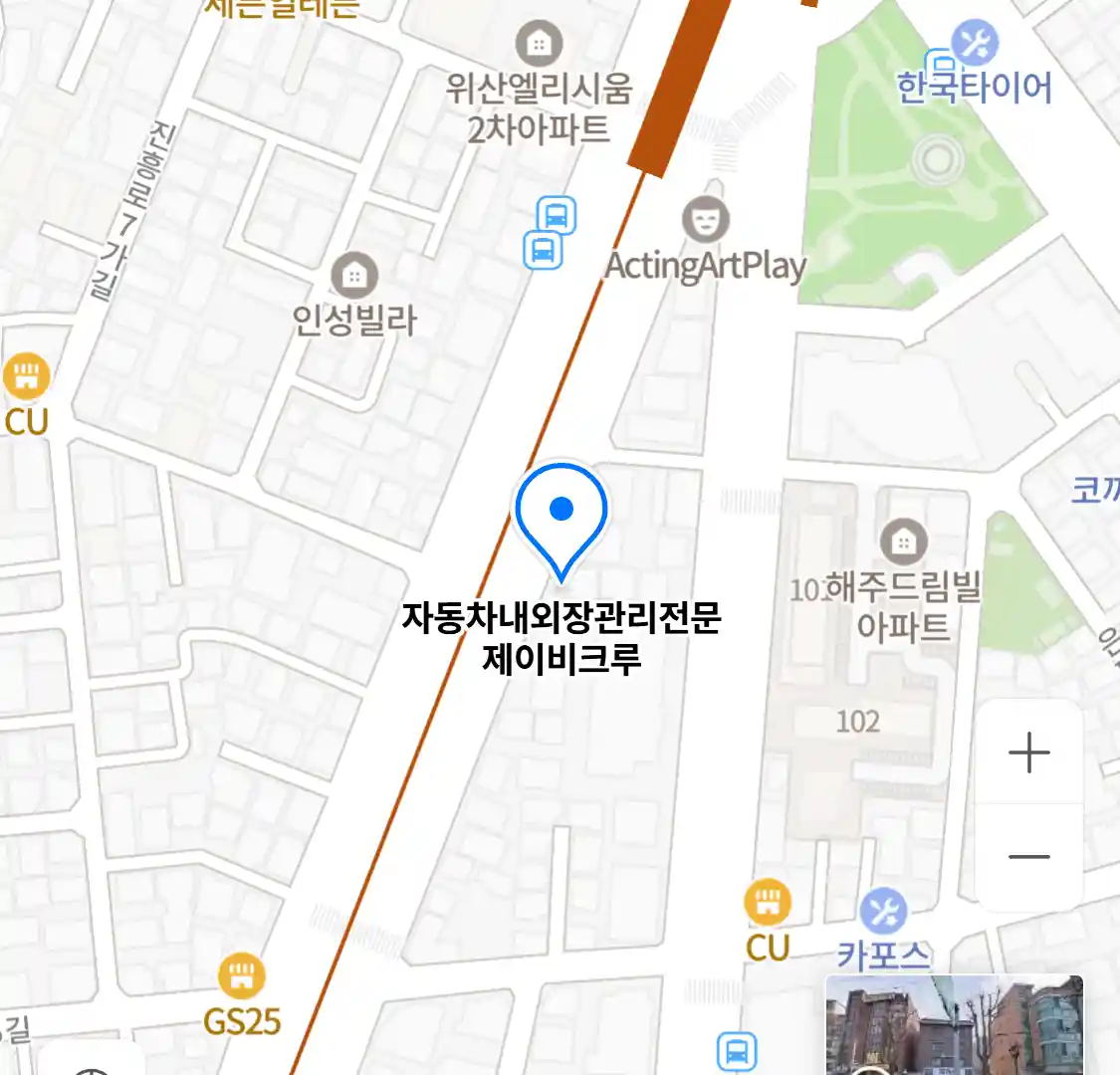Zoom in on the map
Viewport: 1120px width, 1075px height.
point(1028,752)
